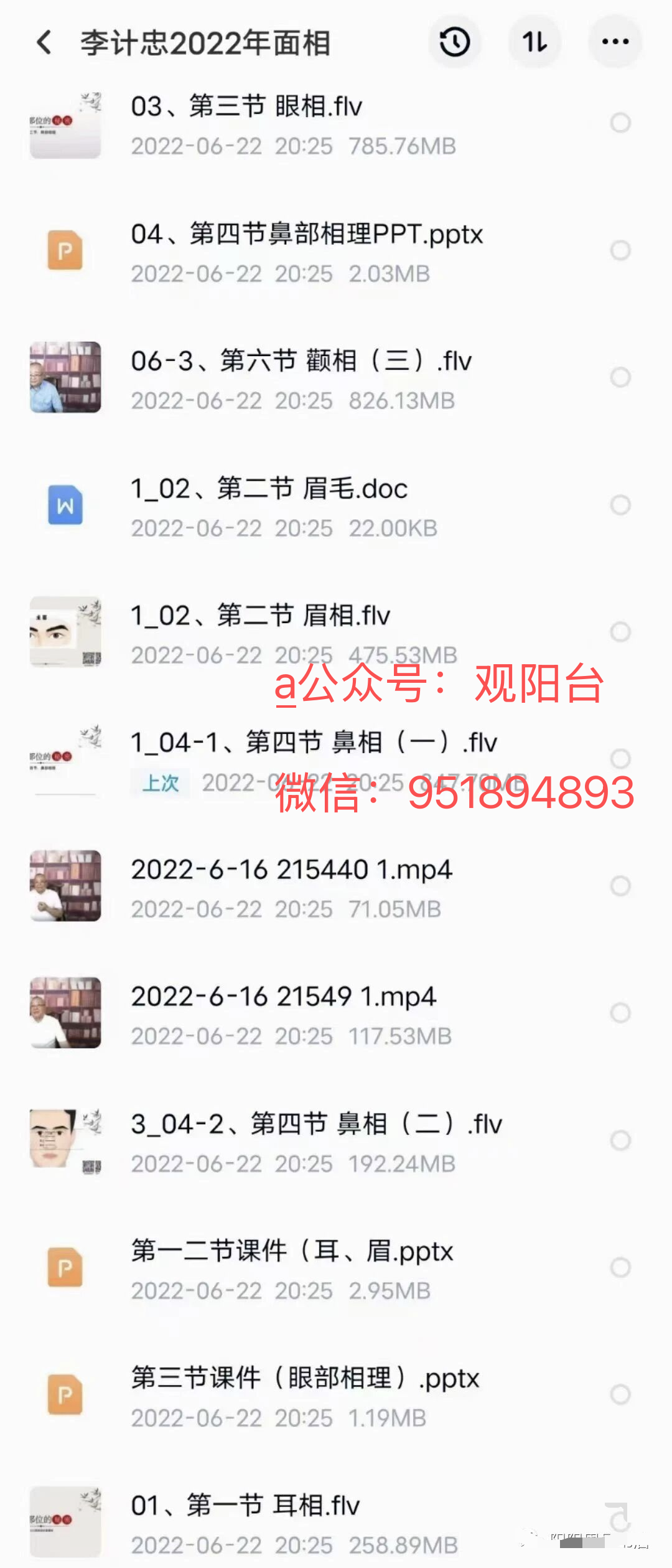Viewport: 672px width, 1568px height.
Task: Select the file 03、第三节 眼相.flv with its circle
Action: 620,123
